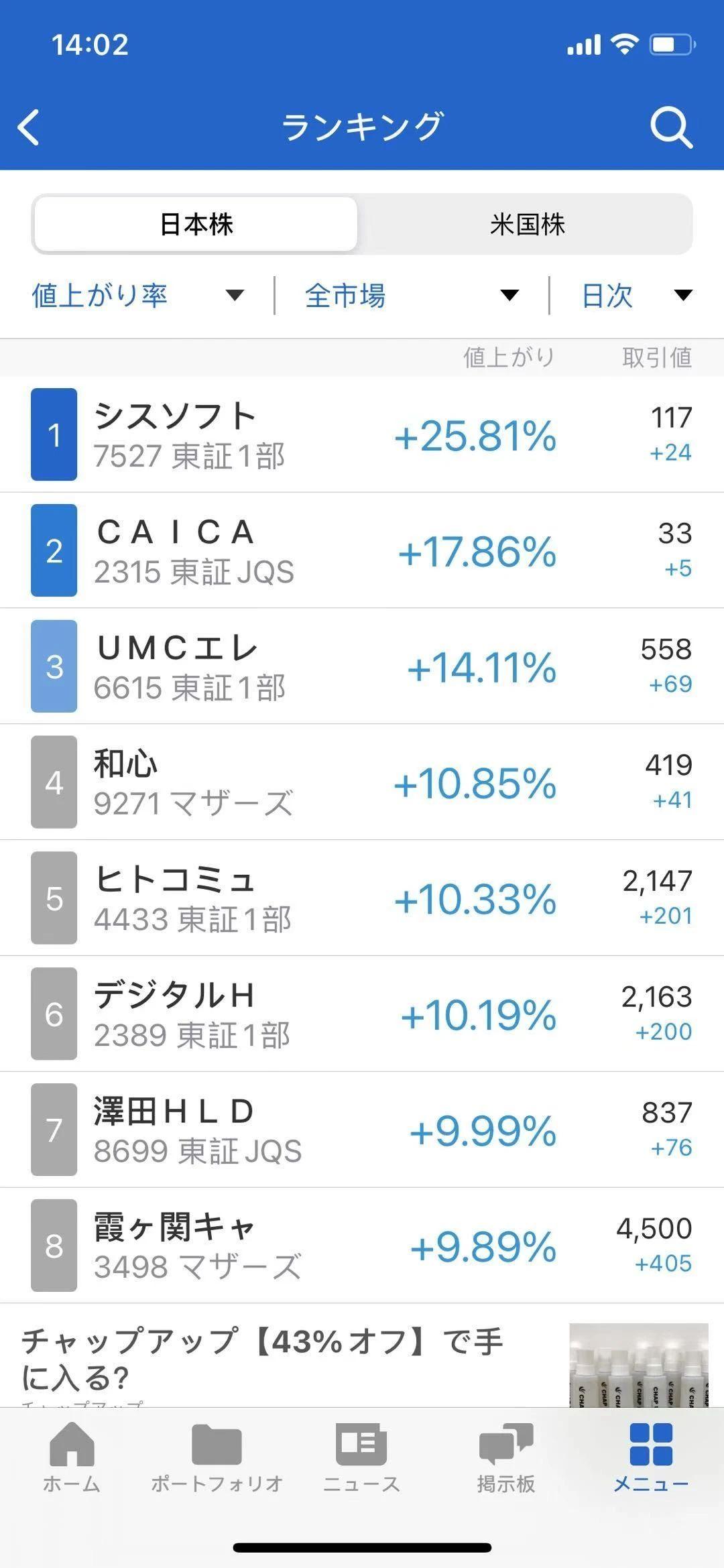Go back using the top-left arrow

coord(29,127)
